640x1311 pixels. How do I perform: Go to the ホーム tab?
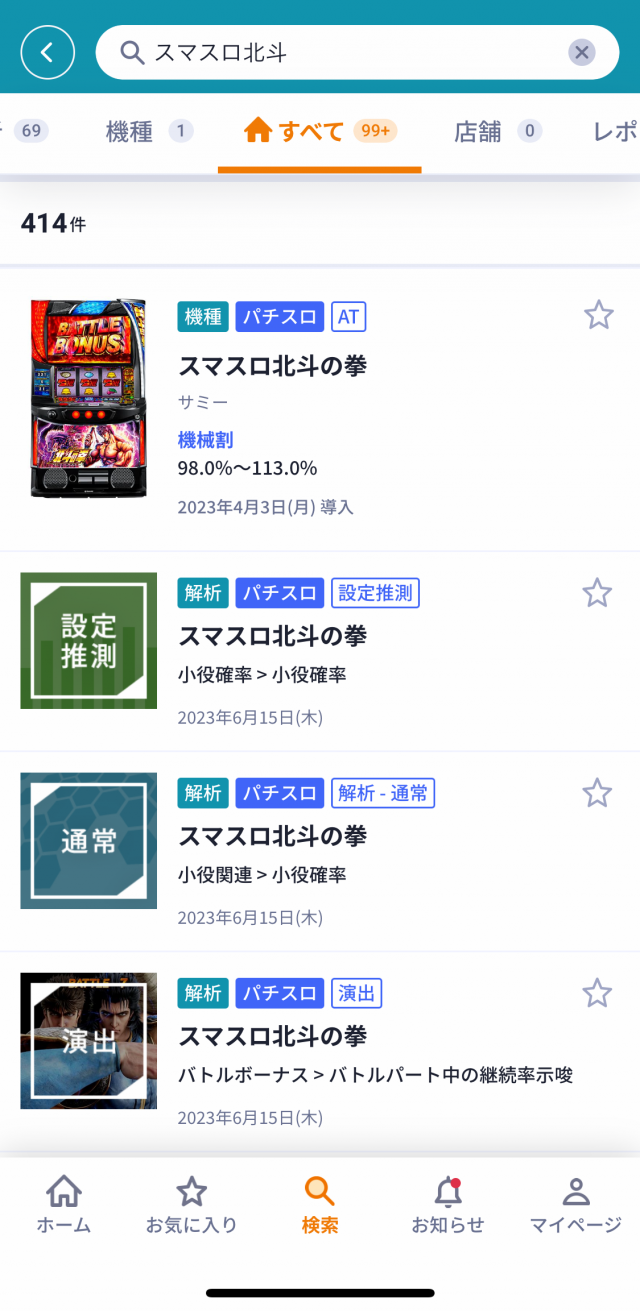tap(64, 1204)
